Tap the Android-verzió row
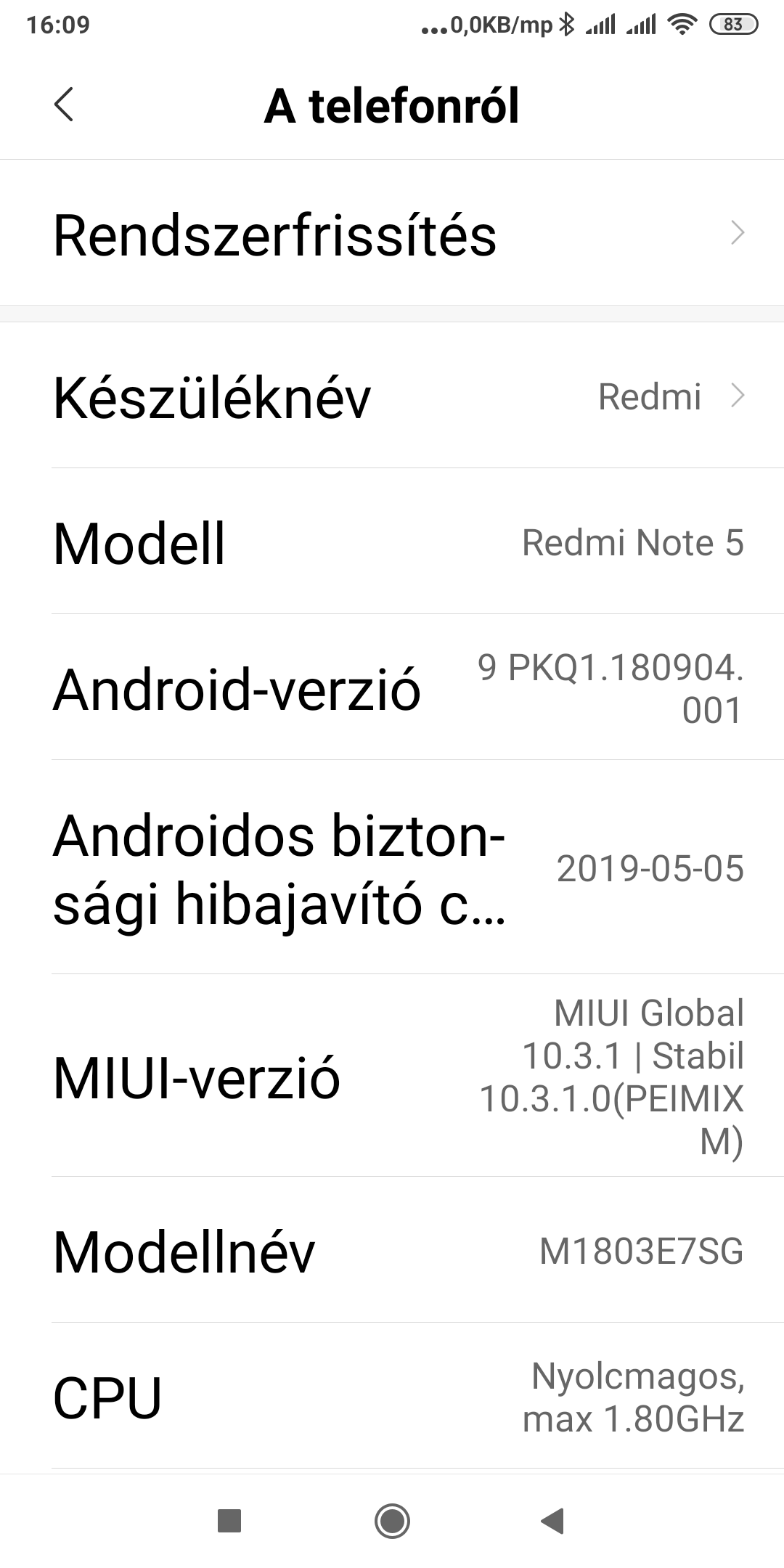 (392, 688)
